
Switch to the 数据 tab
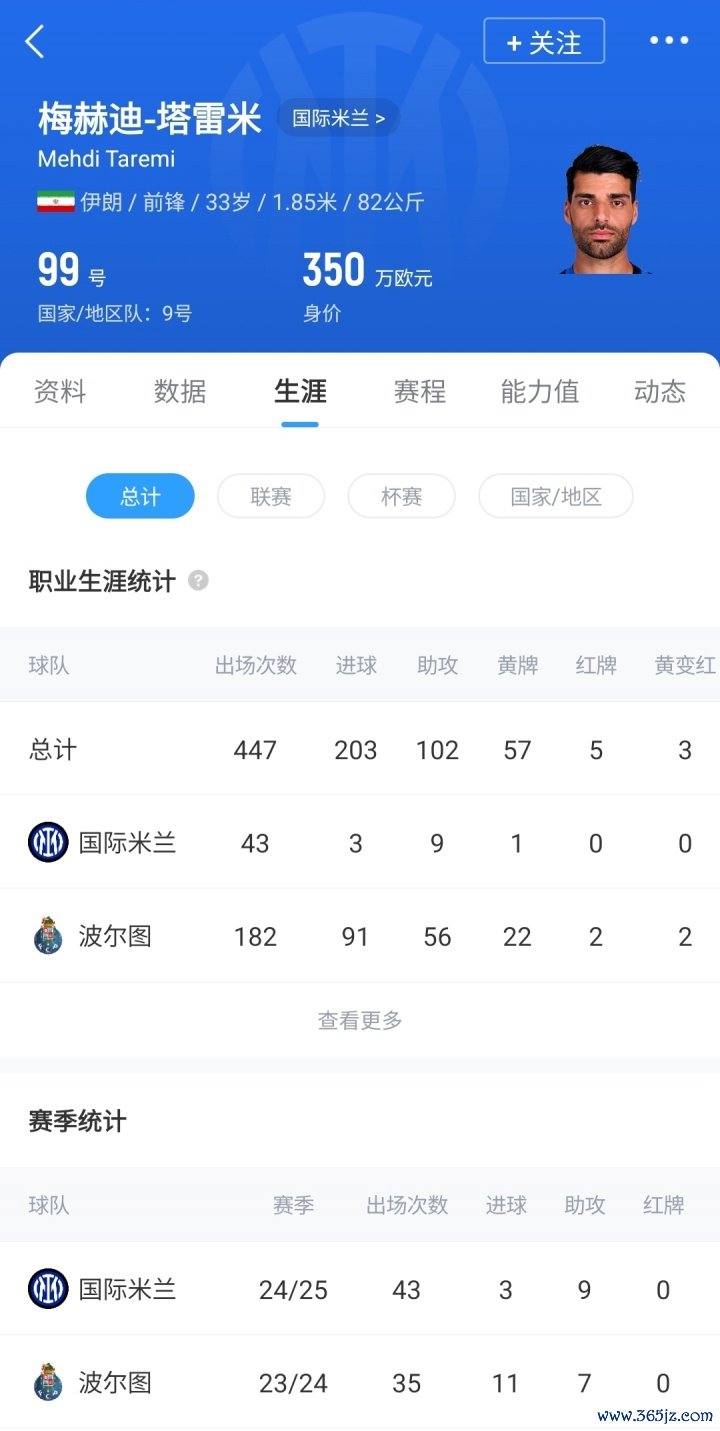coord(180,391)
